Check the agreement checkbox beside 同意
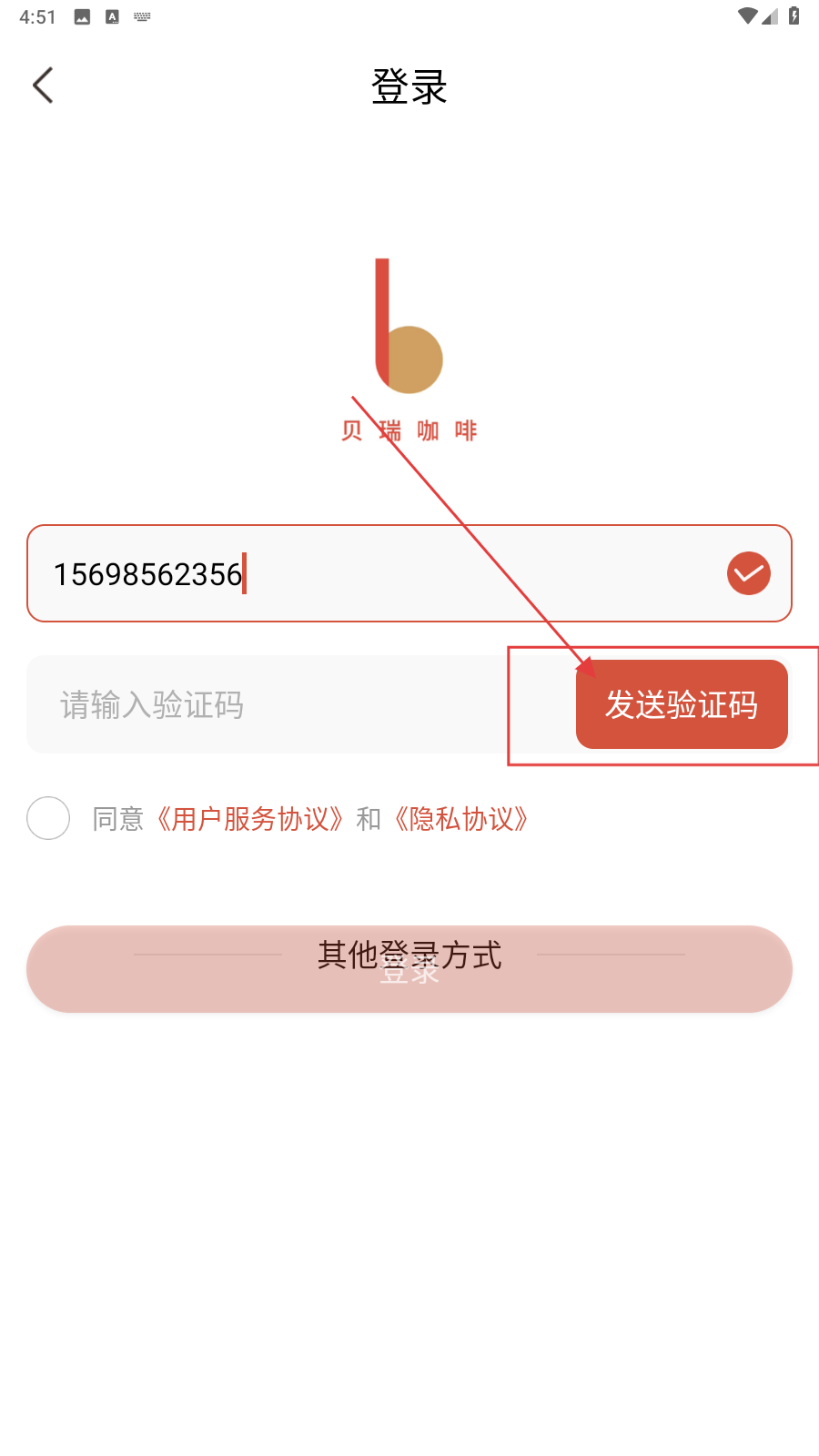The height and width of the screenshot is (1456, 819). [48, 818]
